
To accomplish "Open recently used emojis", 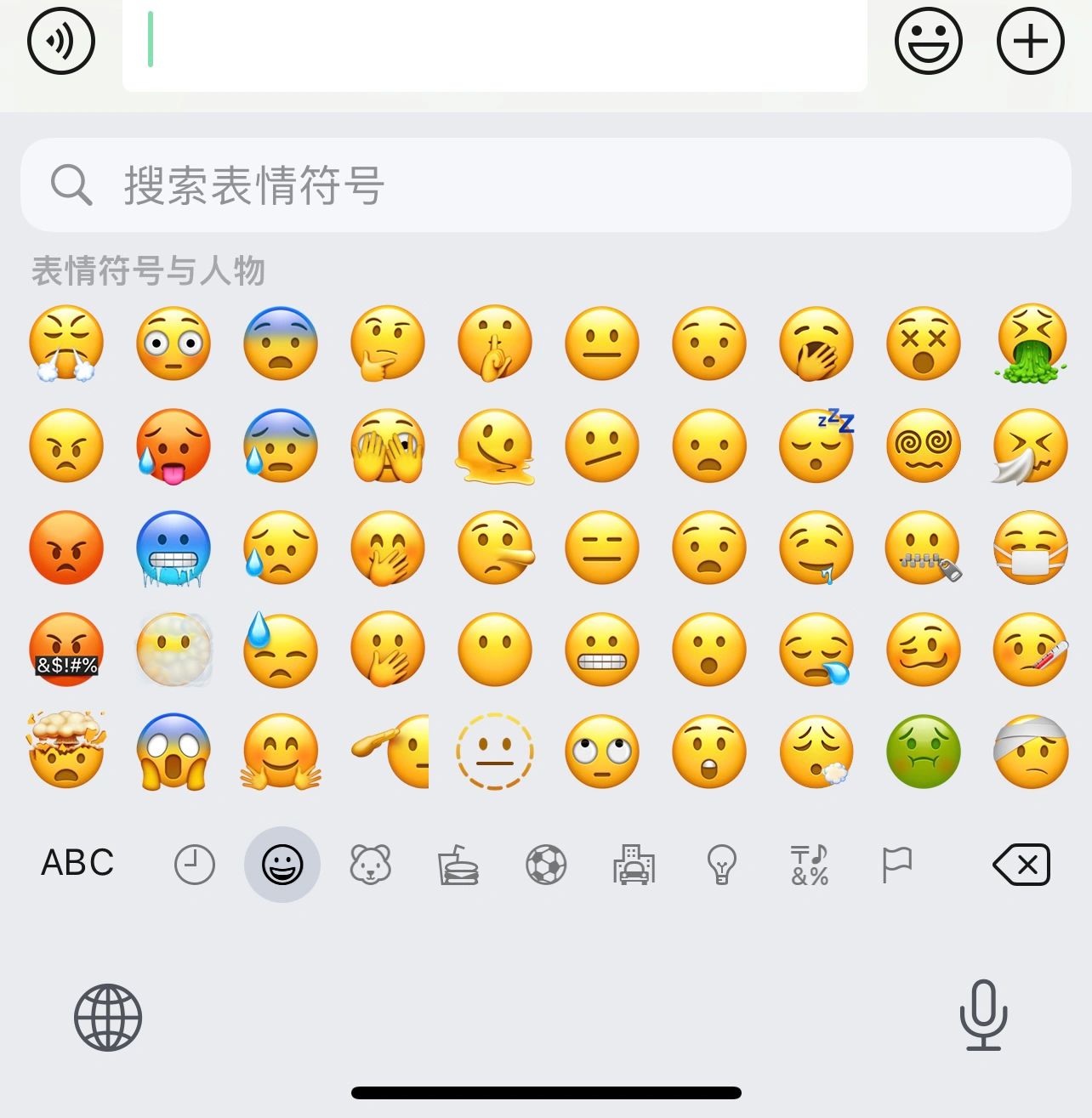I will (x=195, y=865).
